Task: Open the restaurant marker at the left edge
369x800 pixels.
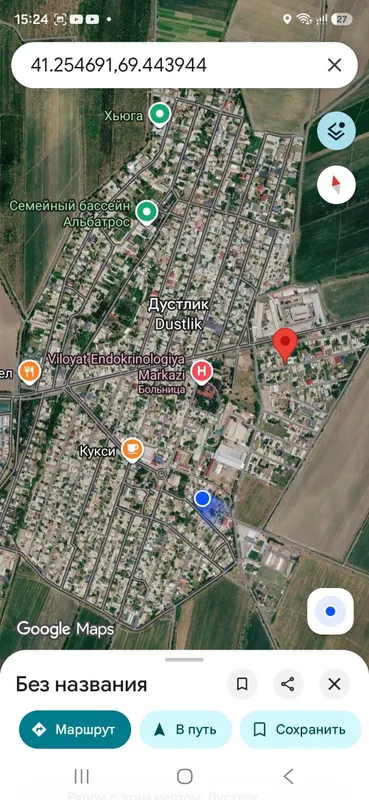Action: (x=30, y=372)
